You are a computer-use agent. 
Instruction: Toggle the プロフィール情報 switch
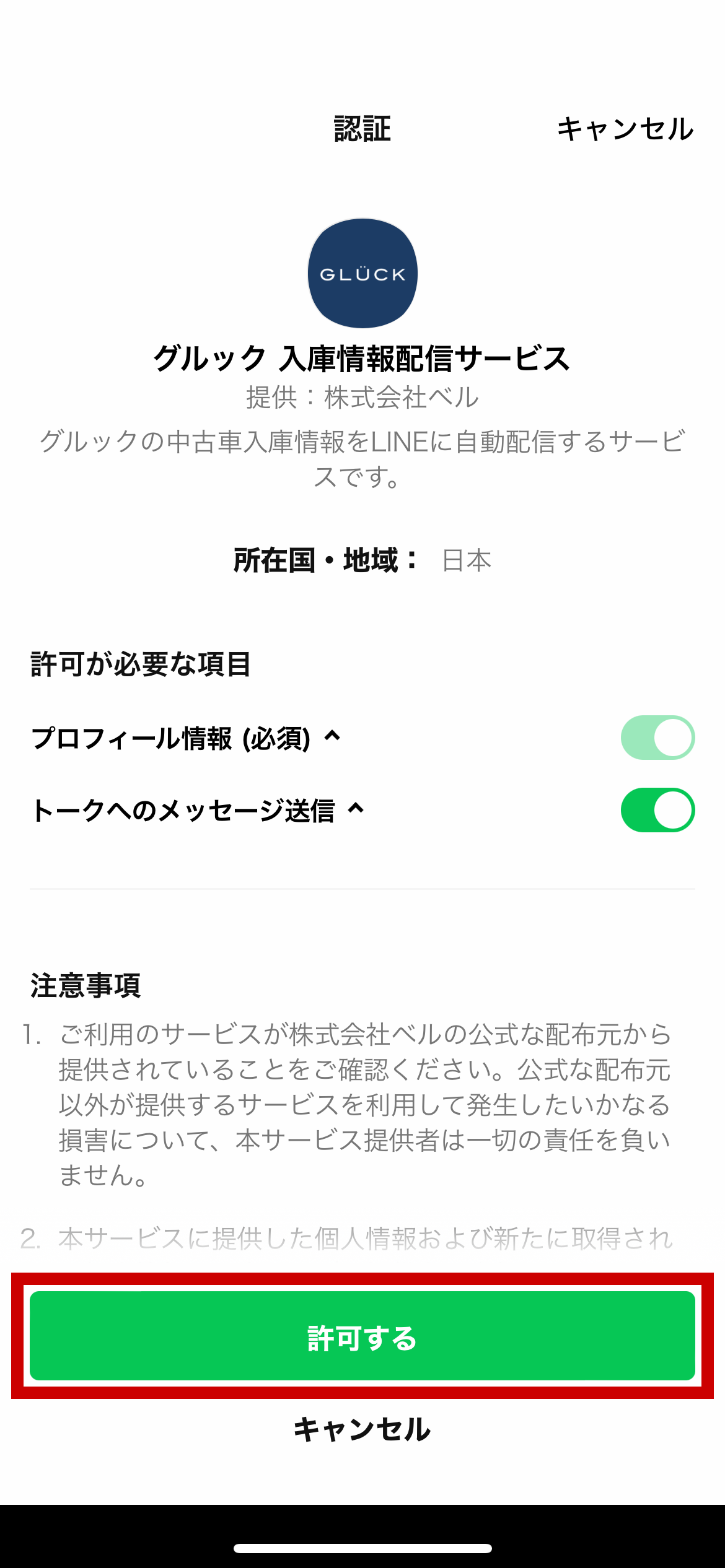click(x=657, y=738)
